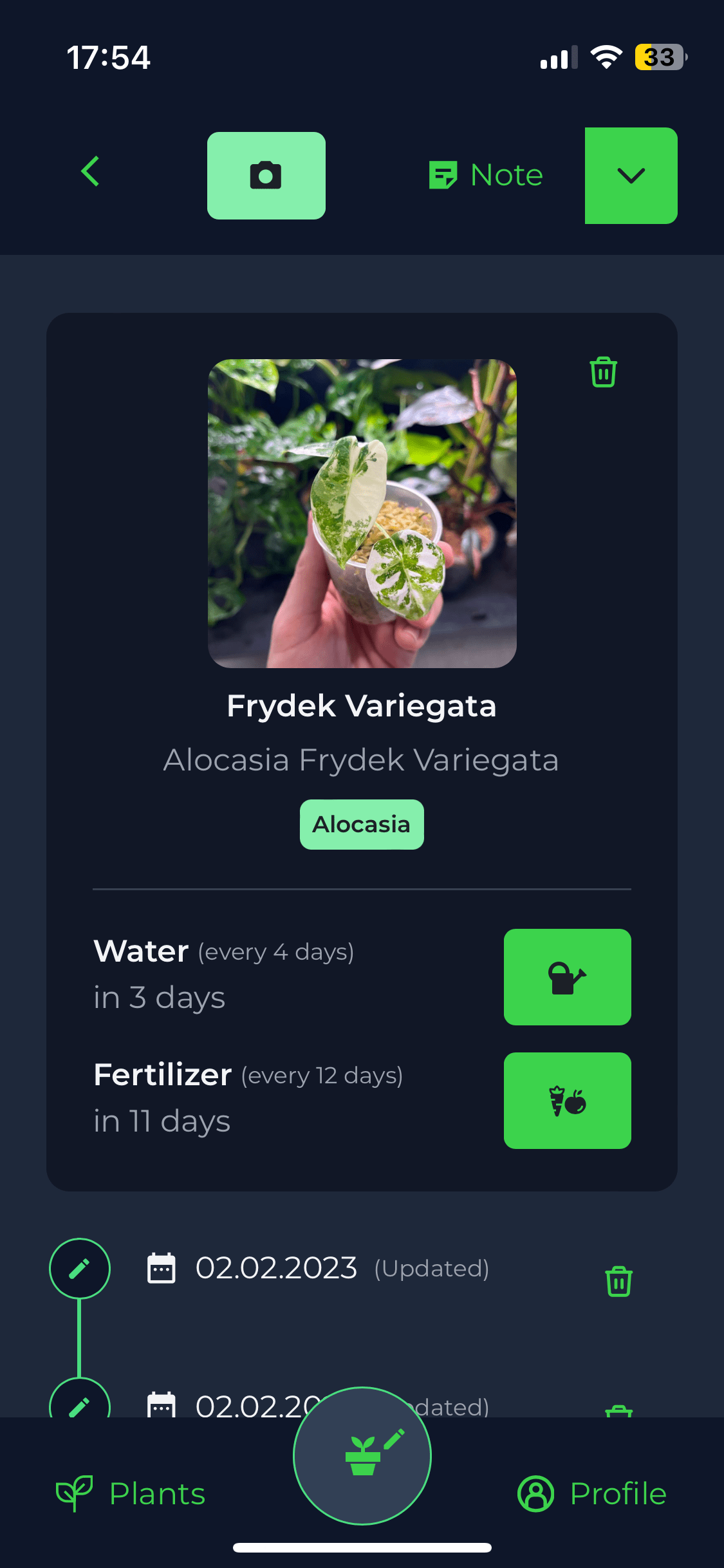724x1568 pixels.
Task: Open the Frydek Variegata plant photo
Action: click(x=362, y=513)
